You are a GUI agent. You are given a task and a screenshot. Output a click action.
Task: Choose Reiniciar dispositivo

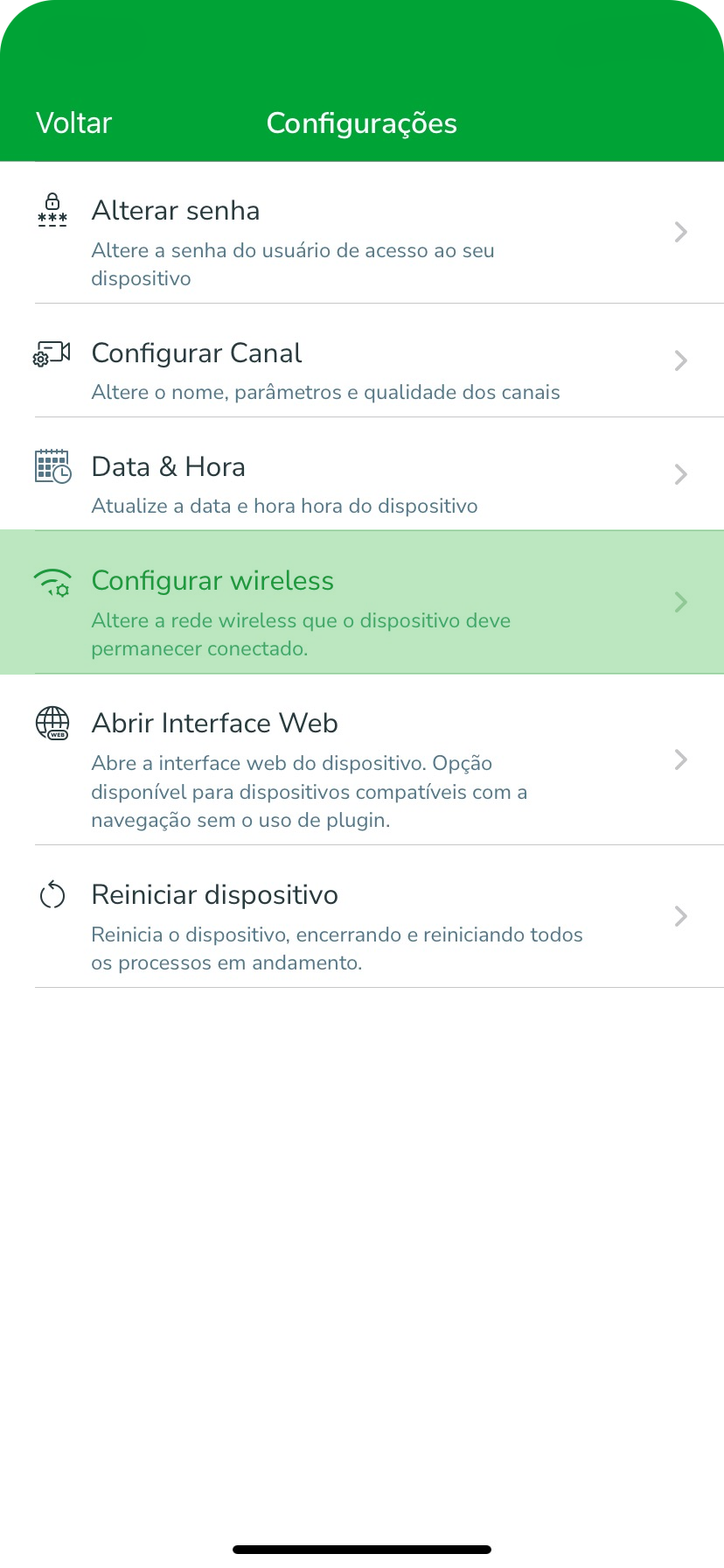point(362,916)
